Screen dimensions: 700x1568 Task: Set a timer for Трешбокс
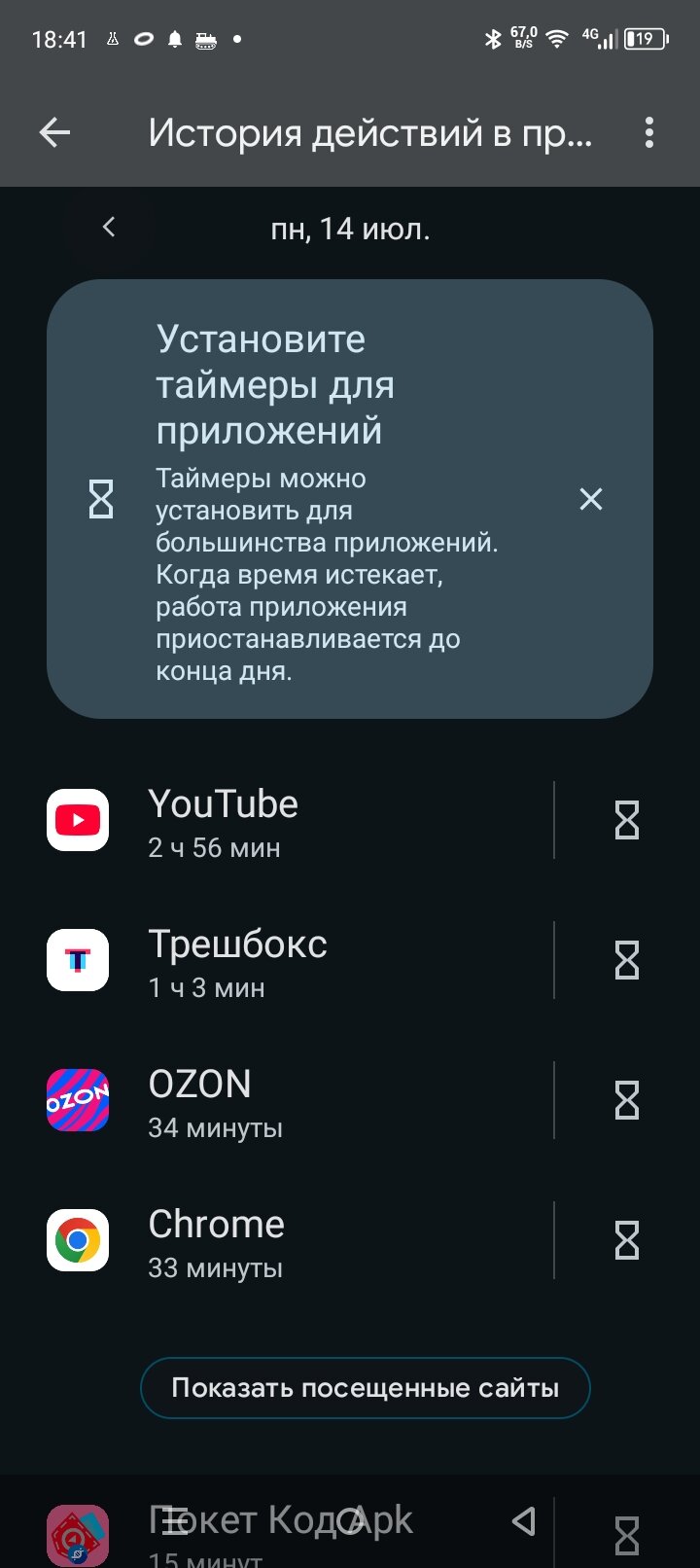tap(627, 960)
